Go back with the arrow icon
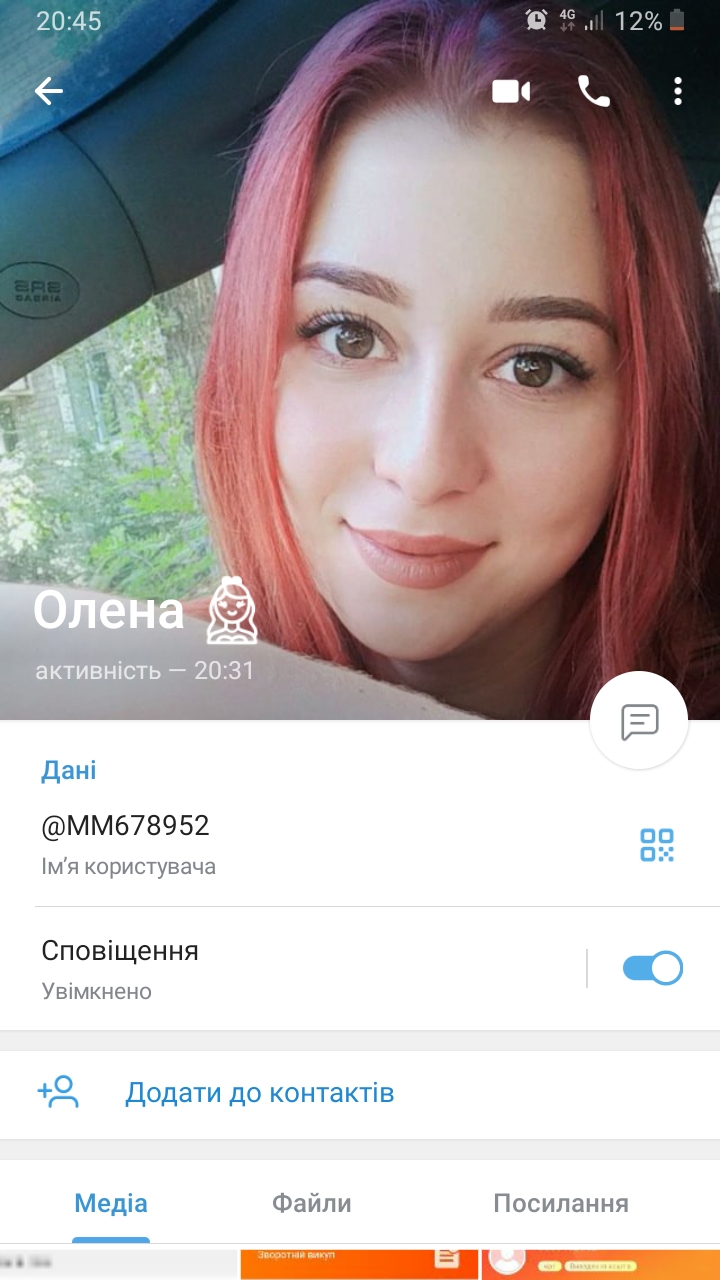Screen dimensions: 720x1280 (48, 91)
